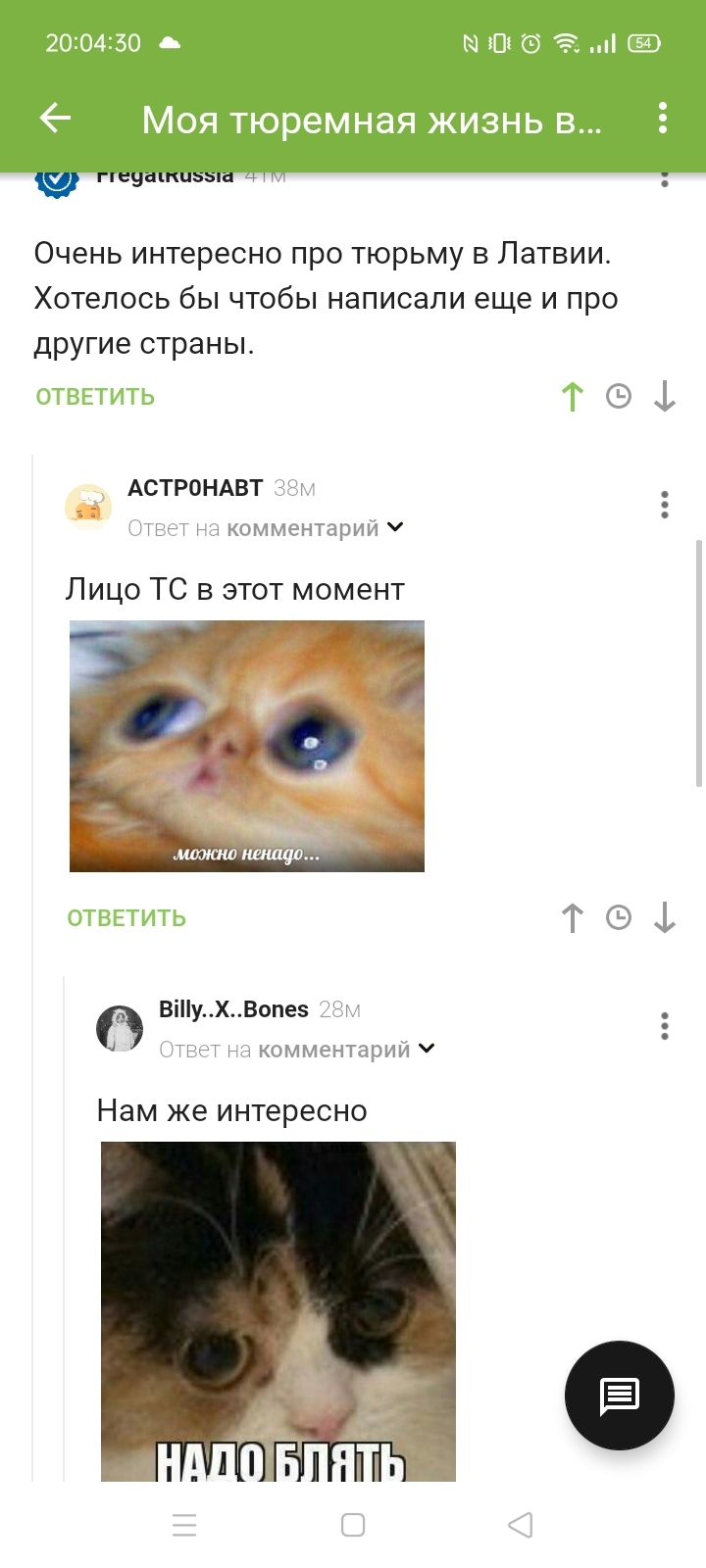The height and width of the screenshot is (1568, 706).
Task: View the orange crying cat image
Action: click(247, 746)
